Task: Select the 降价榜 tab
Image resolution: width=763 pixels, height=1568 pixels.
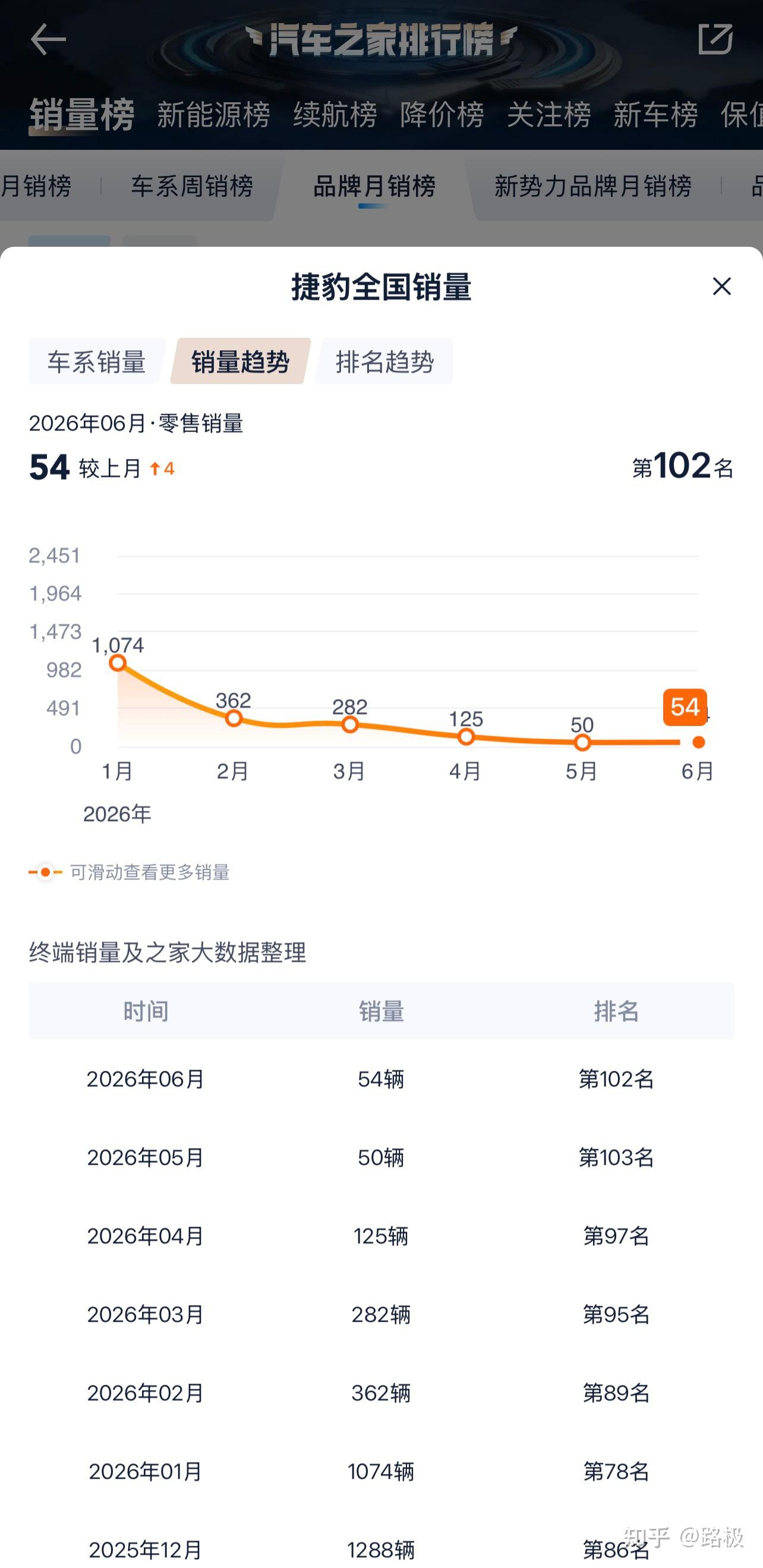Action: point(442,114)
